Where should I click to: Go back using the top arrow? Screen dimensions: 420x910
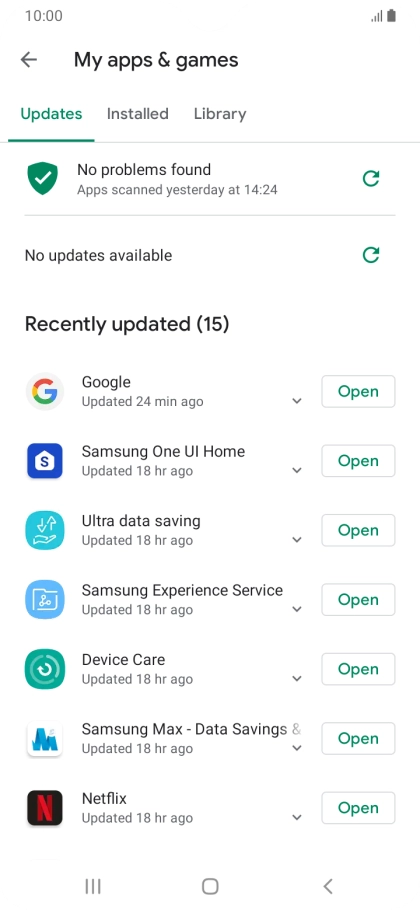tap(28, 60)
